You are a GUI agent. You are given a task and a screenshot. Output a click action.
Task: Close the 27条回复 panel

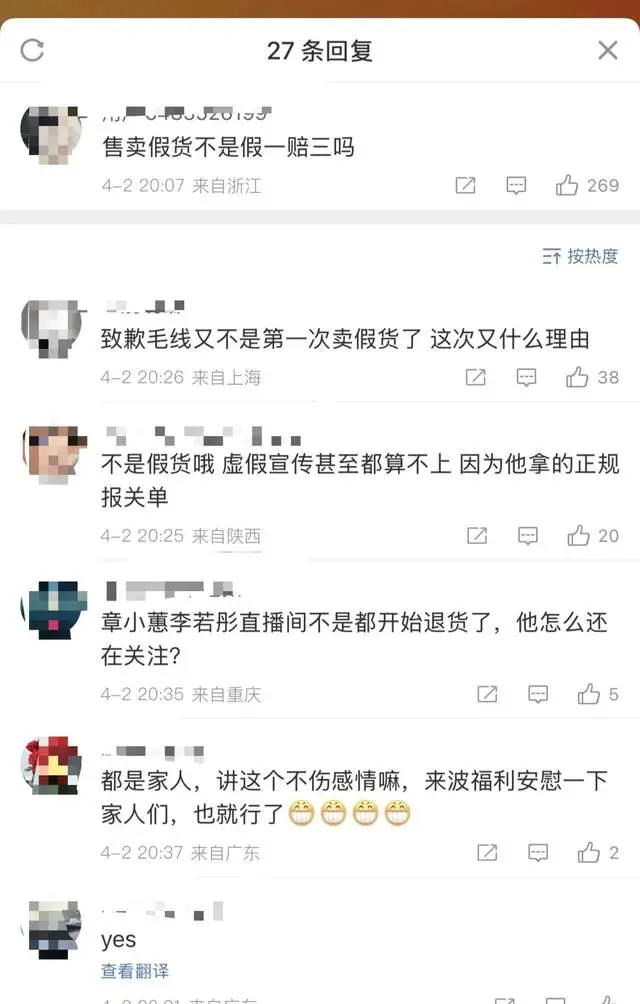[607, 50]
